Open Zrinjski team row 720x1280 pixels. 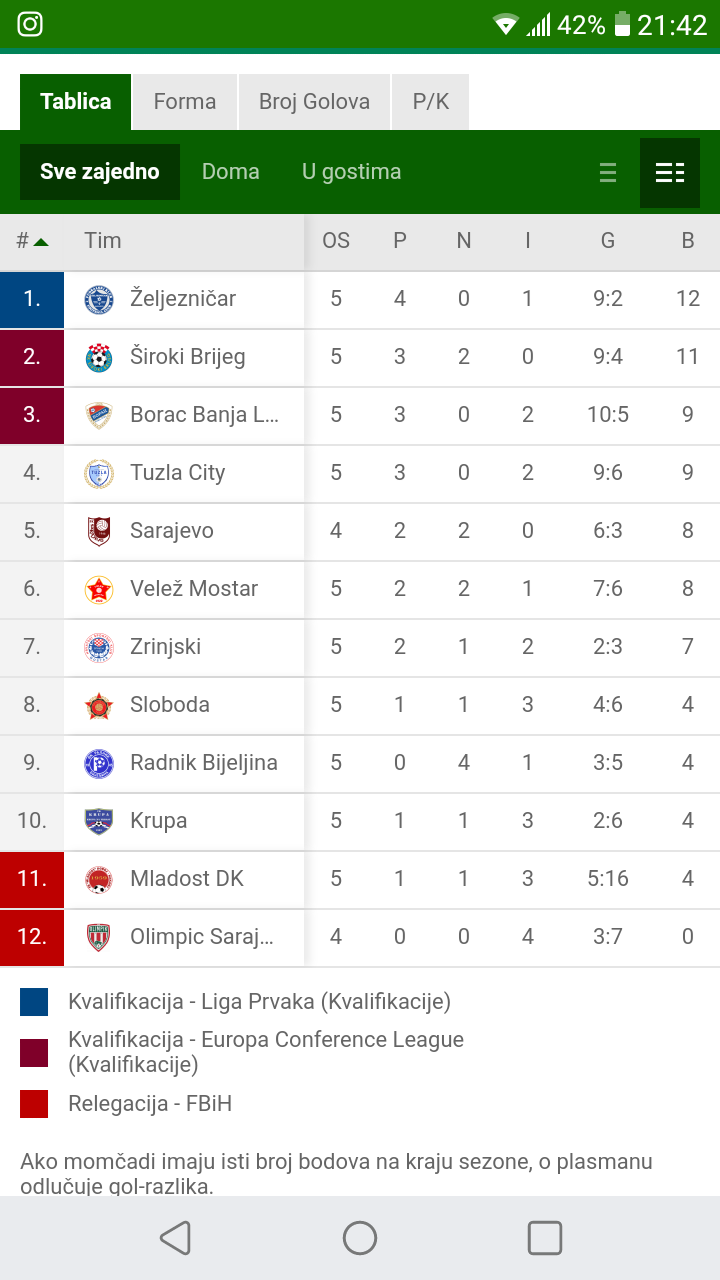tap(360, 647)
